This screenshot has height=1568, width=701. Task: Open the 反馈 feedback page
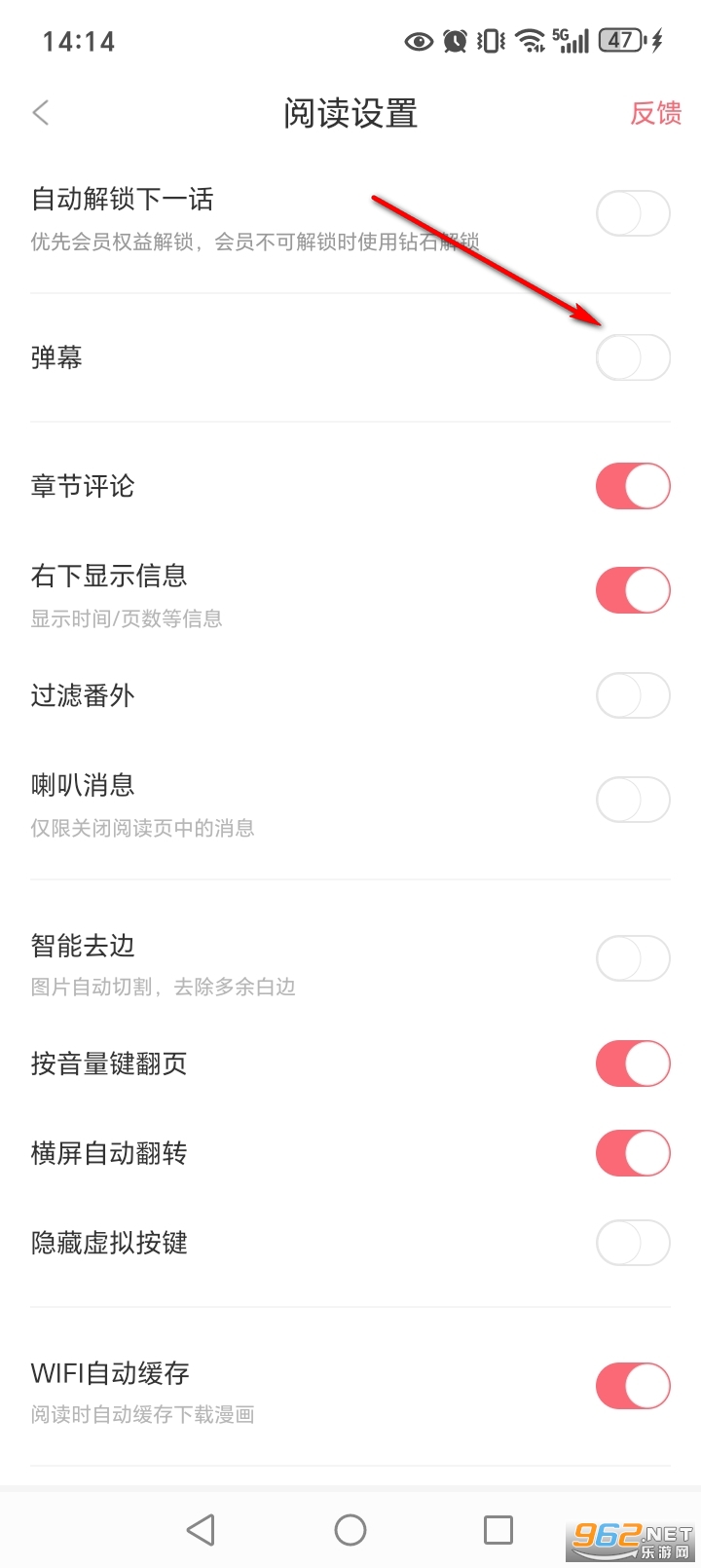tap(655, 114)
